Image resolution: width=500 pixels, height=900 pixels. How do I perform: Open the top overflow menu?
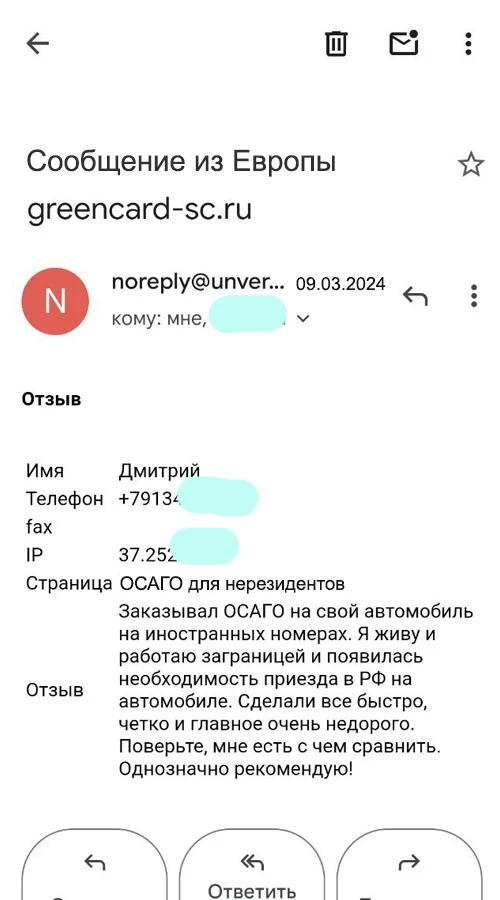point(468,44)
